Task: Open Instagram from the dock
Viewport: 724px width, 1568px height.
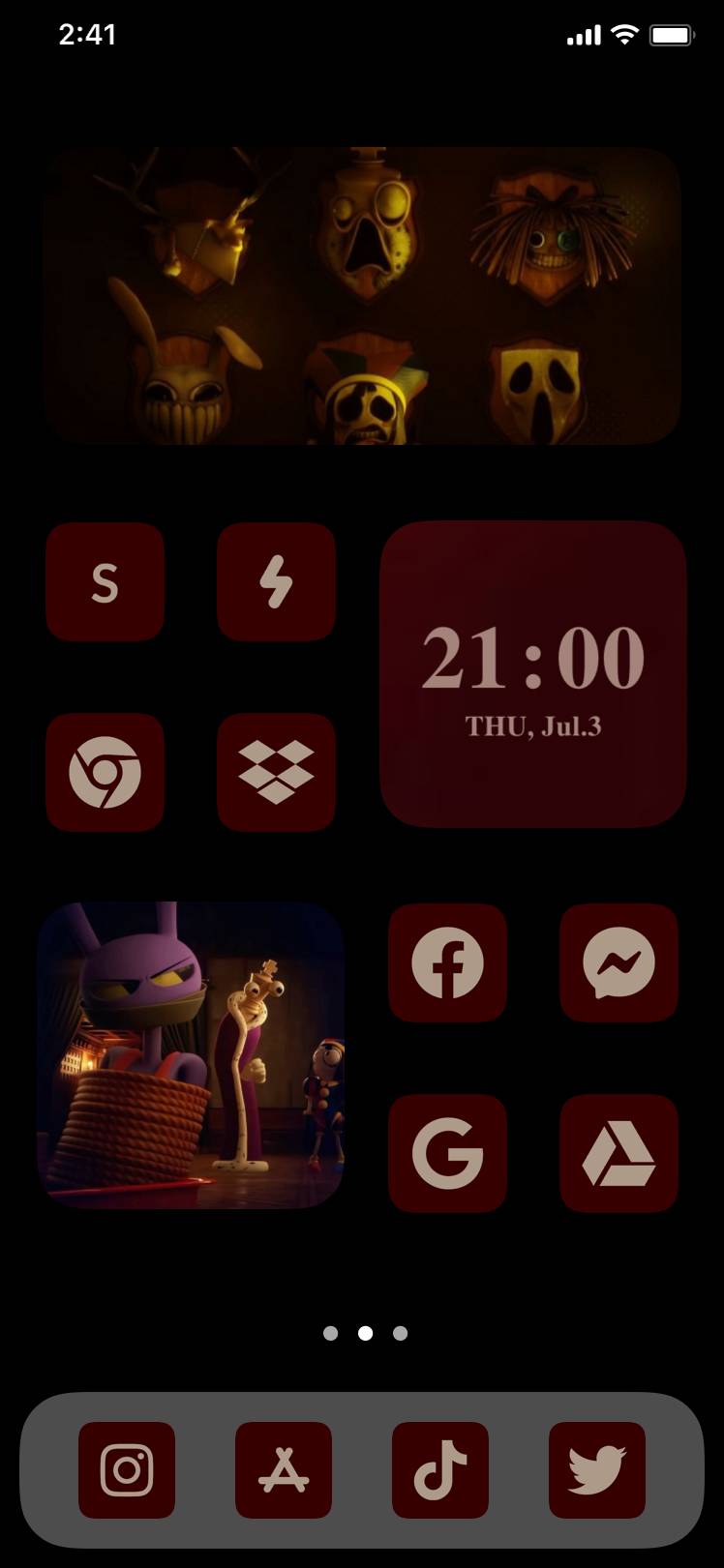Action: 127,1469
